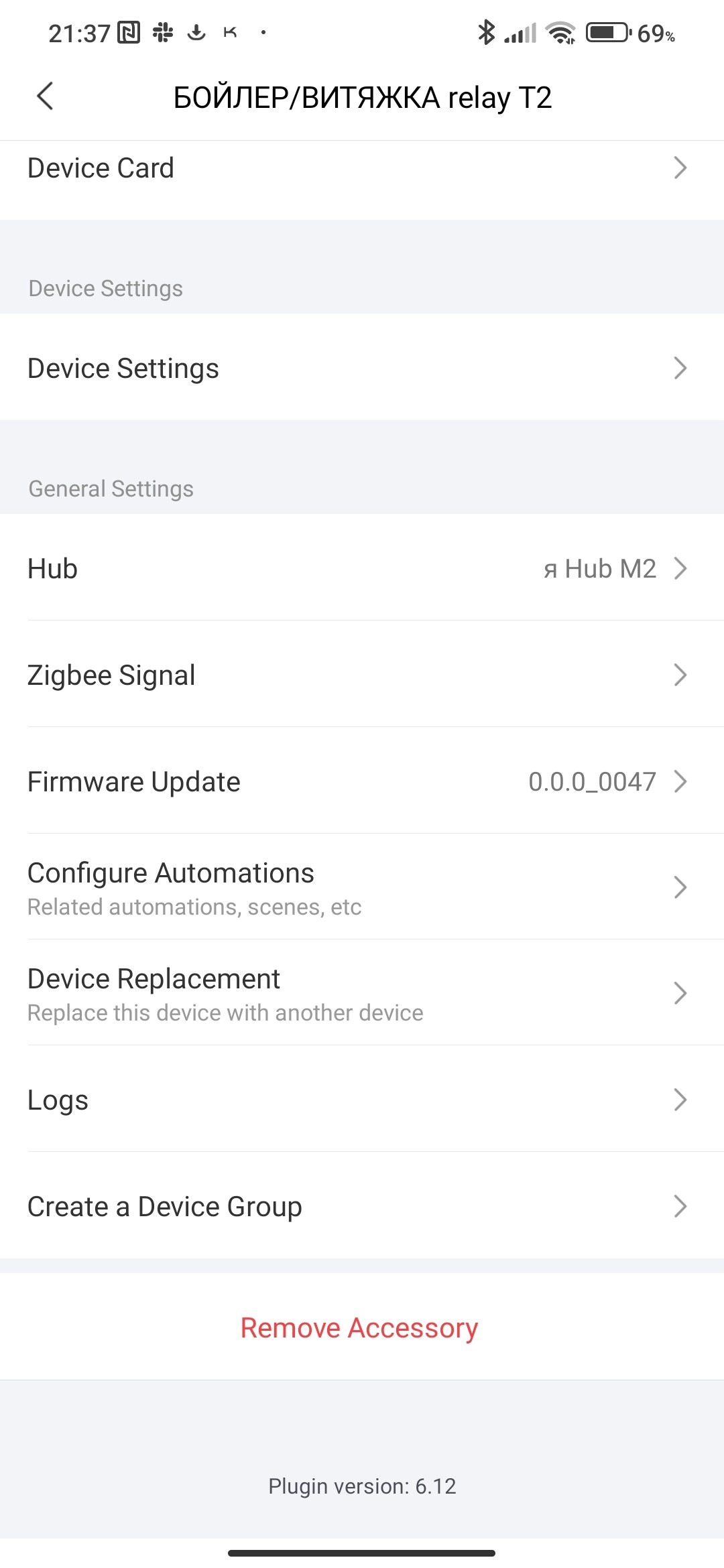Screen dimensions: 724x1568
Task: Check the Zigbee Signal page
Action: point(362,675)
